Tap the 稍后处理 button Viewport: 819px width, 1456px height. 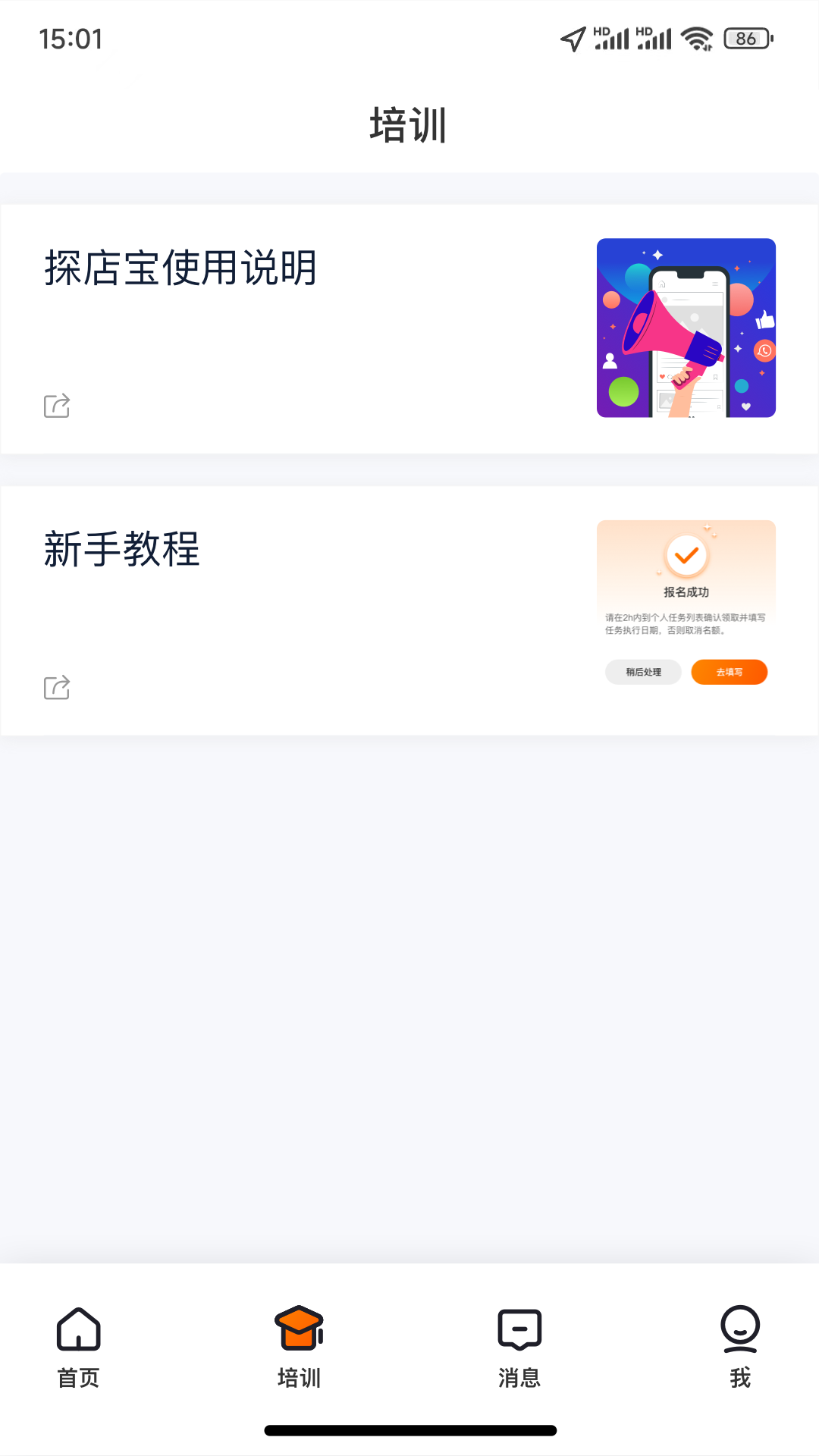[x=642, y=672]
